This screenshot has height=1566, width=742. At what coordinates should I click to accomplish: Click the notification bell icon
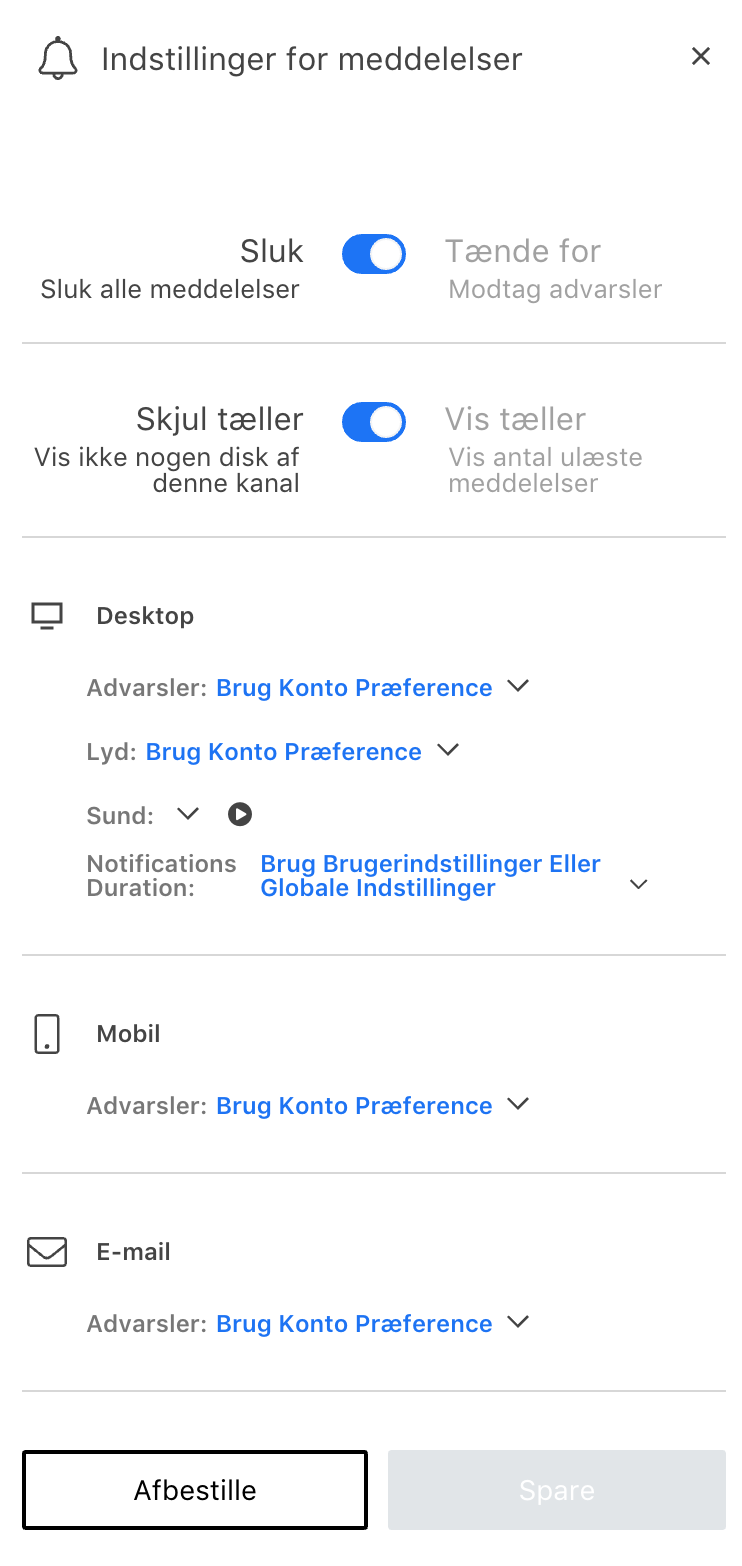(x=58, y=58)
